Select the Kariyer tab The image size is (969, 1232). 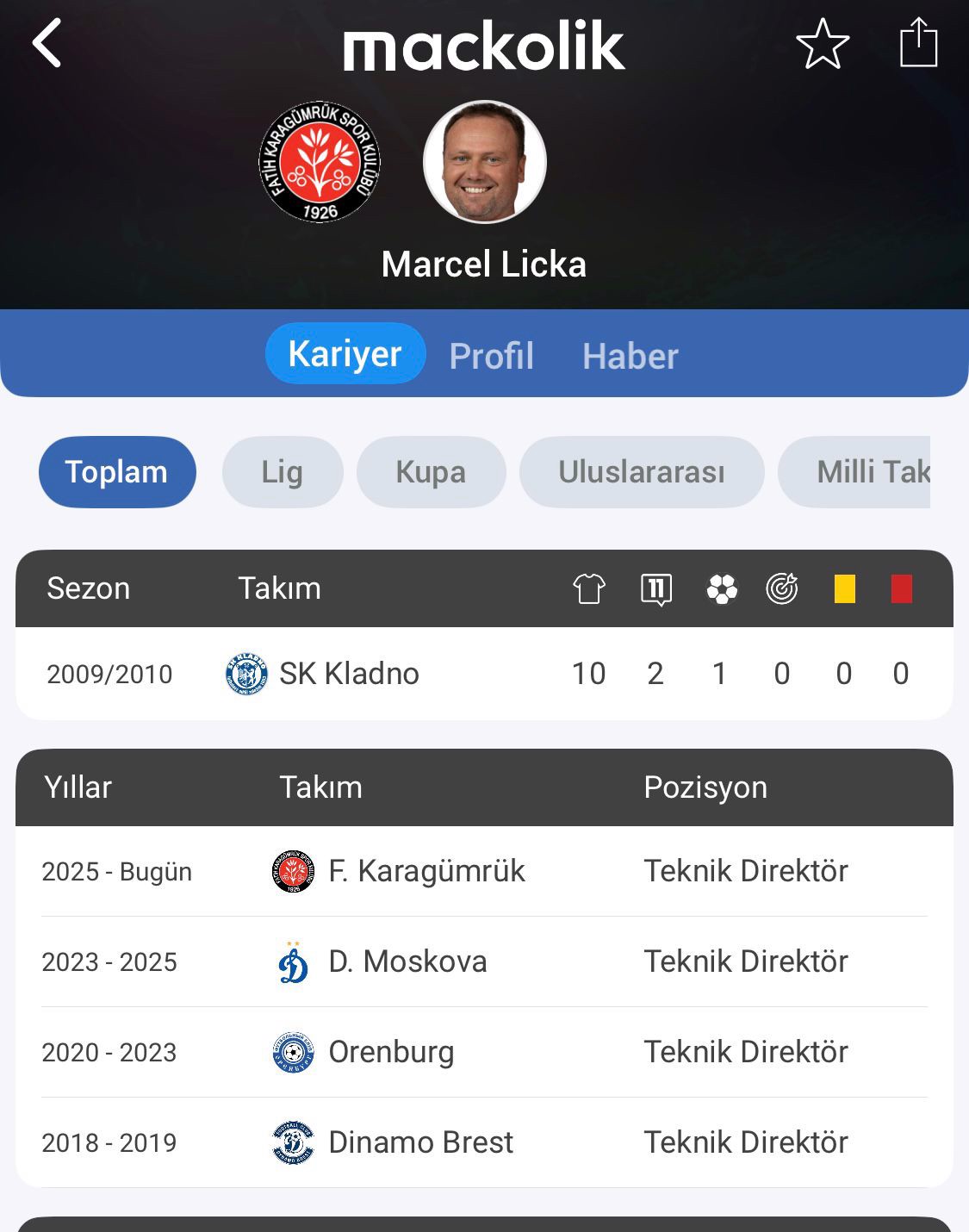[x=345, y=354]
